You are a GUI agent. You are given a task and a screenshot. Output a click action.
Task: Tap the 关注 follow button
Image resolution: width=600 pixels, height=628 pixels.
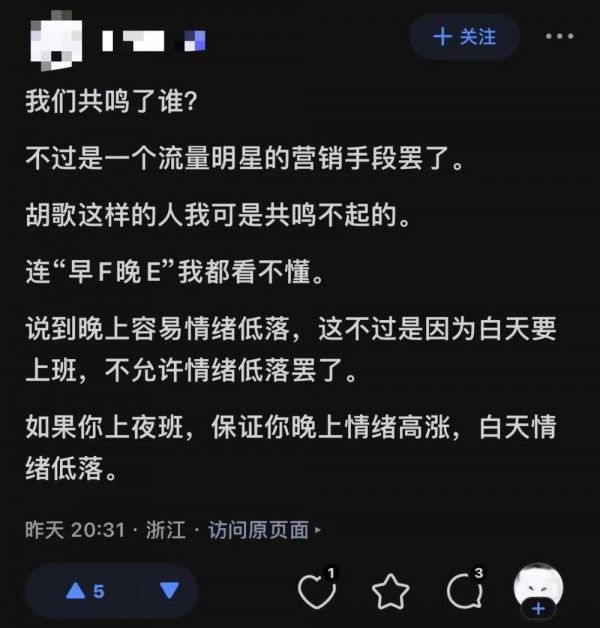(x=464, y=37)
